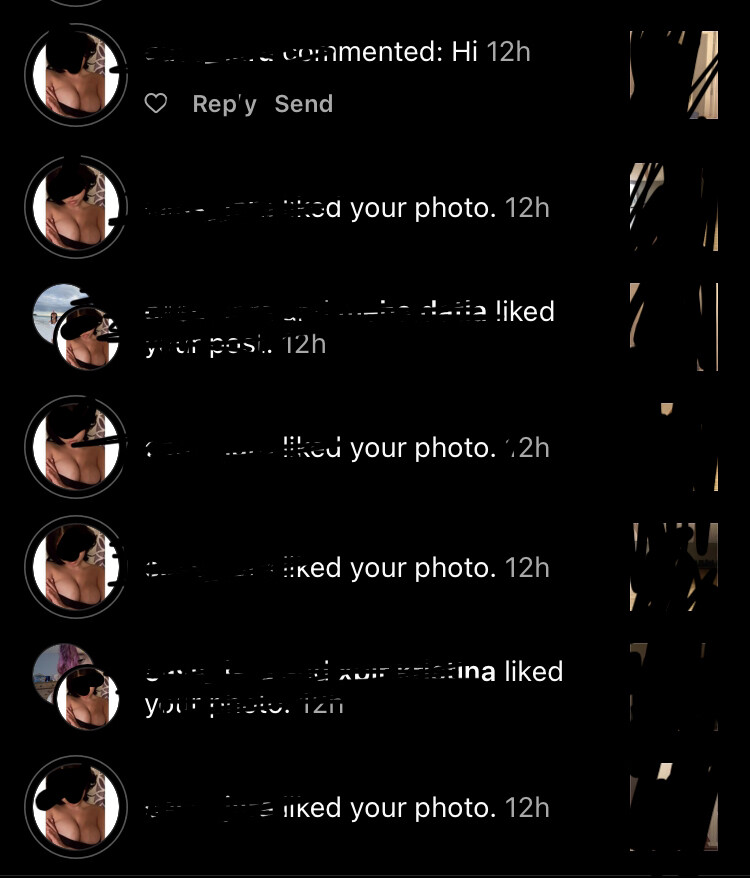The width and height of the screenshot is (750, 878).
Task: View post thumbnail beside the "commented: Hi" notification
Action: [x=673, y=75]
